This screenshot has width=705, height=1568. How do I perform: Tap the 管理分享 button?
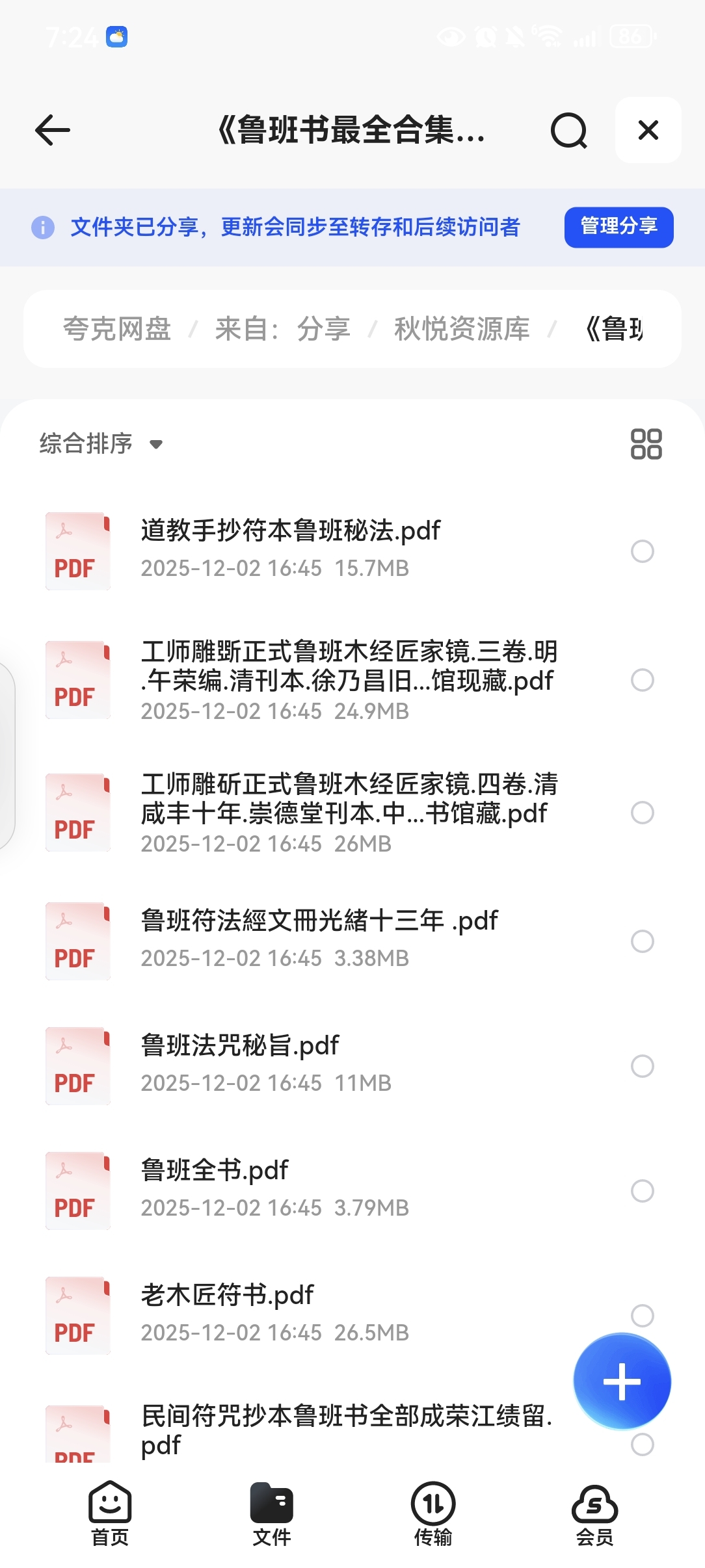pos(619,227)
